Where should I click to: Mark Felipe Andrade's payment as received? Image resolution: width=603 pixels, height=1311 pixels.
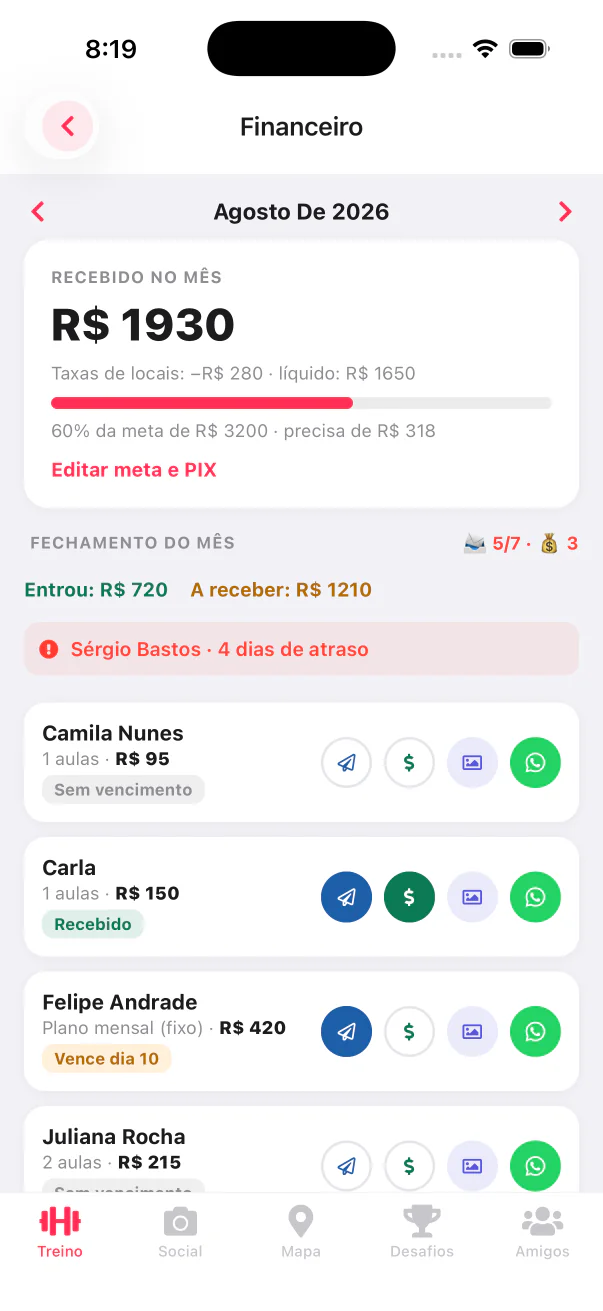coord(409,1032)
